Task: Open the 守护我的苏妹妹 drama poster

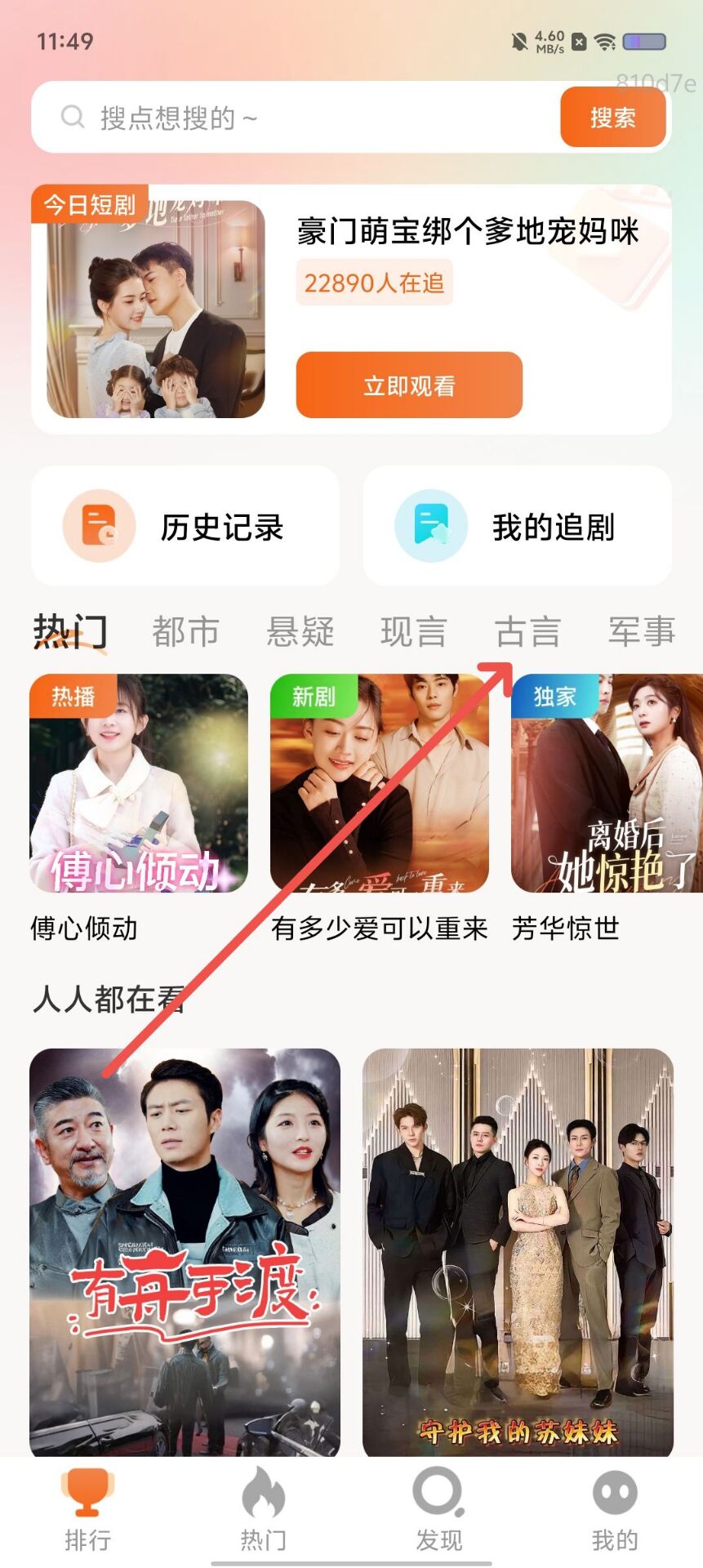Action: 518,1251
